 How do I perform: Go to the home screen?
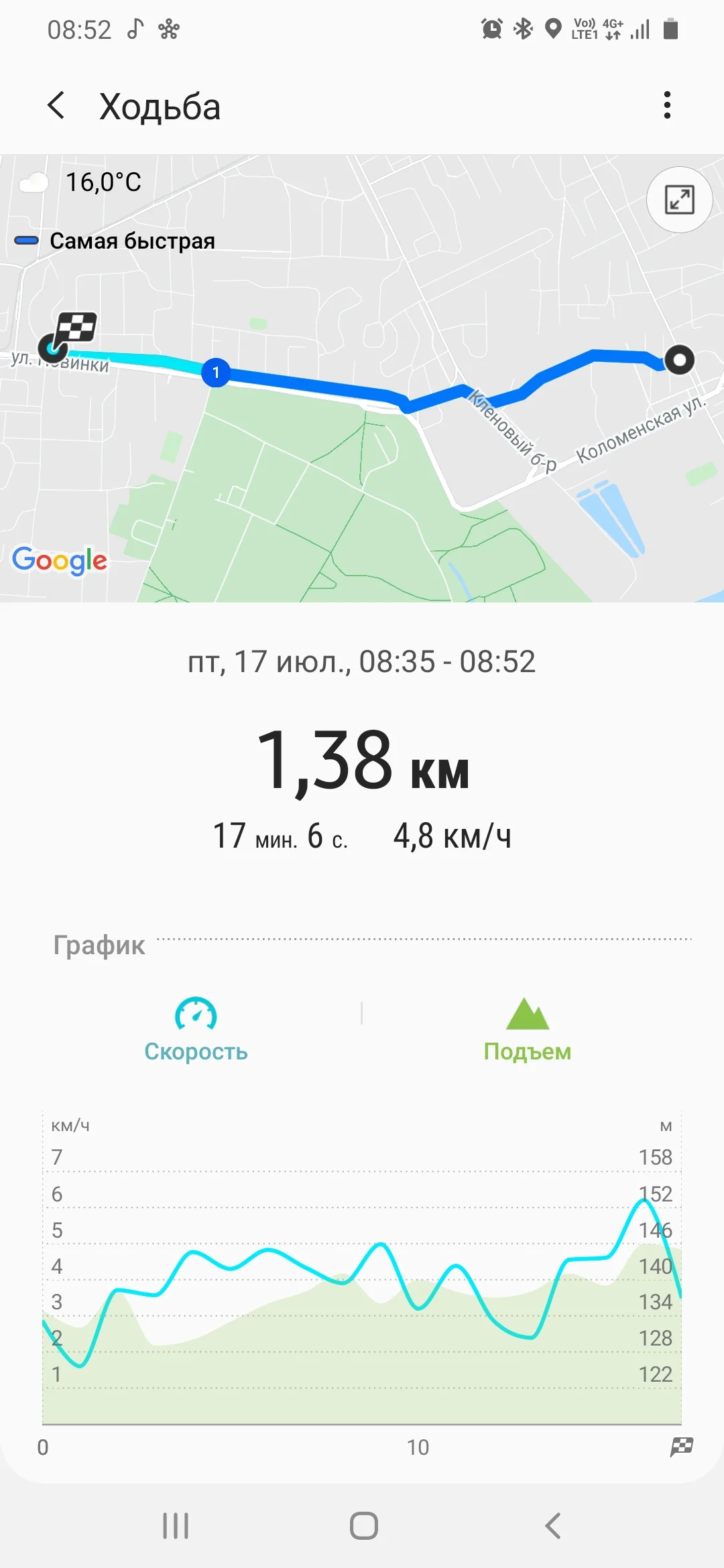coord(364,1526)
